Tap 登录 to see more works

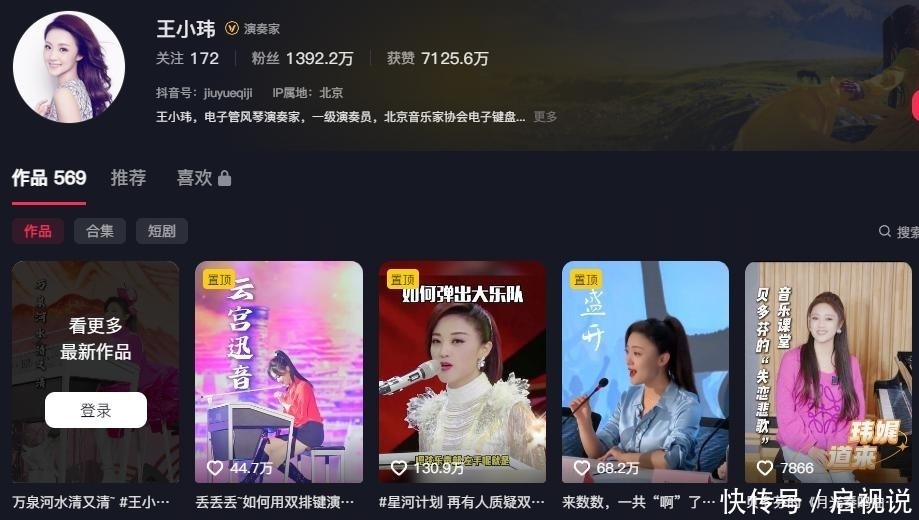click(96, 410)
